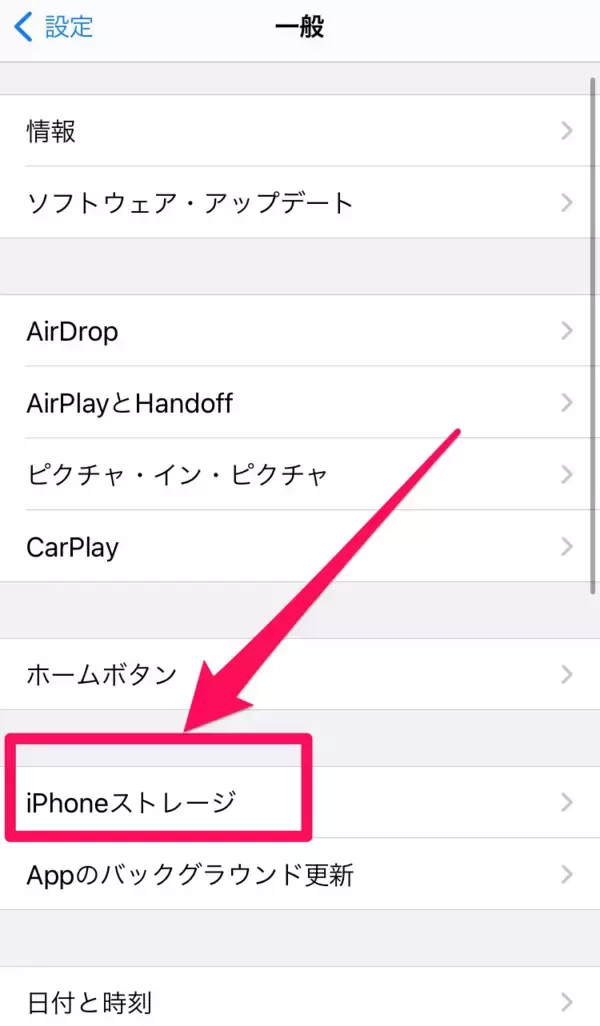Open 日付と時刻 settings
The image size is (600, 1026).
pyautogui.click(x=300, y=1000)
